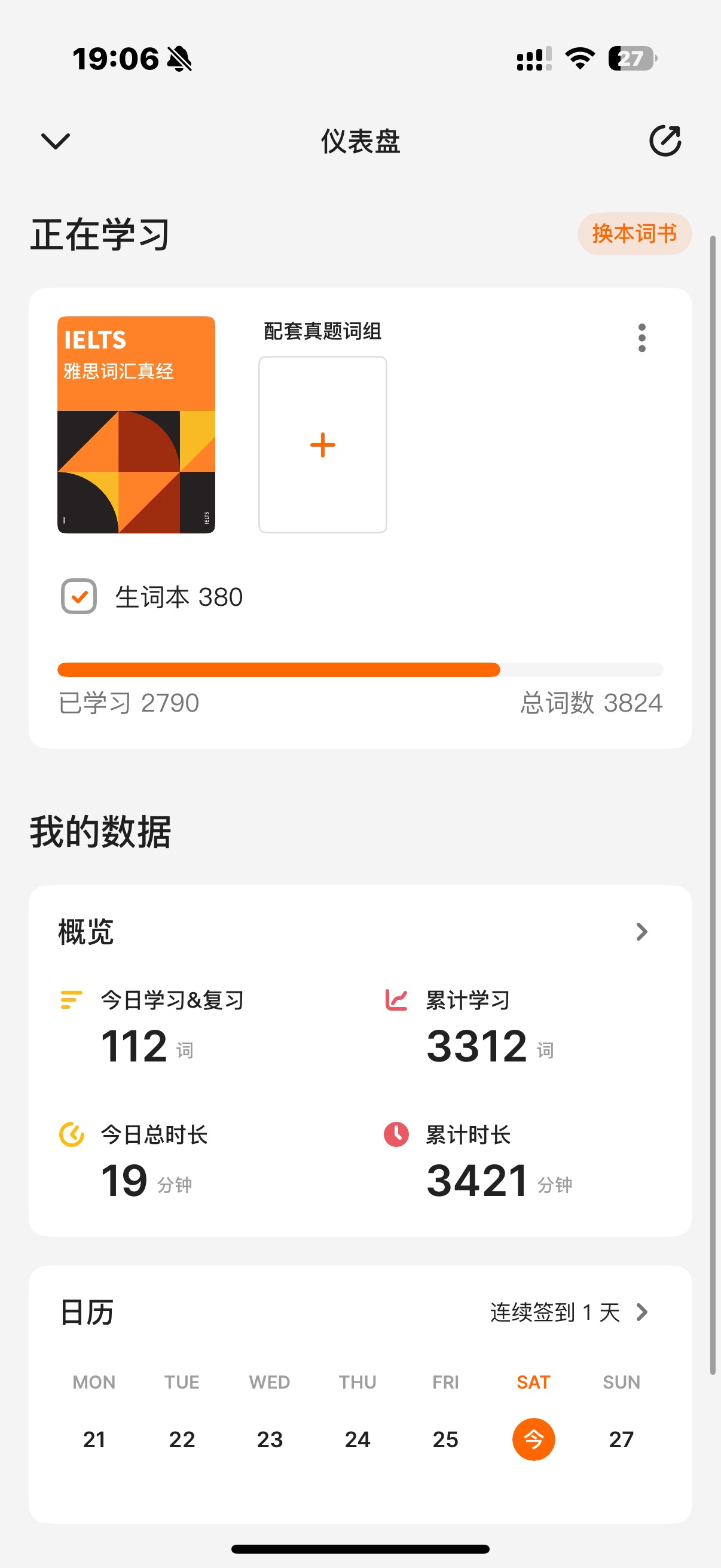Screen dimensions: 721x1568
Task: Open the word book's three-dot menu
Action: click(x=641, y=338)
